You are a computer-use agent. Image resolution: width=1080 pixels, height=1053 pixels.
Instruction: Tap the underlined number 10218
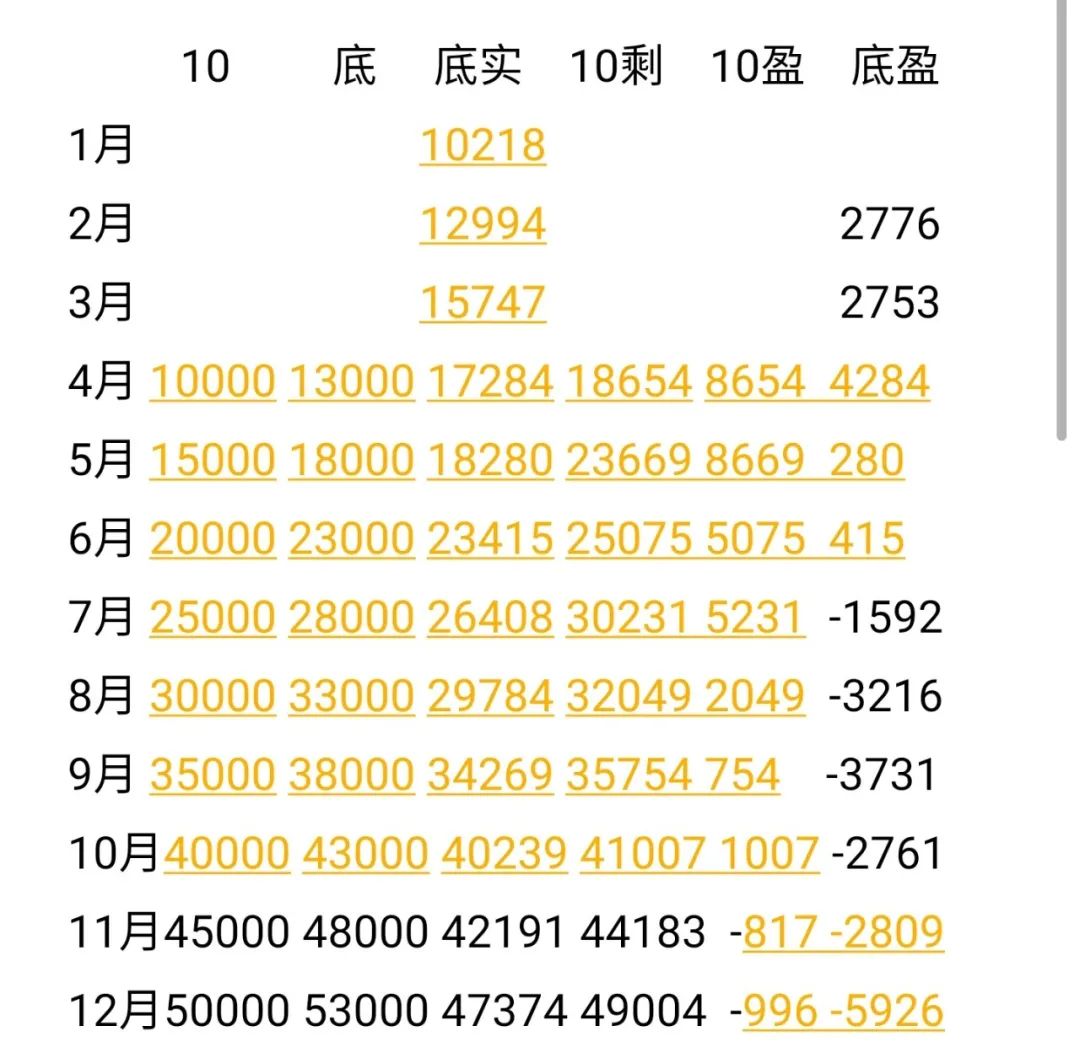[483, 146]
